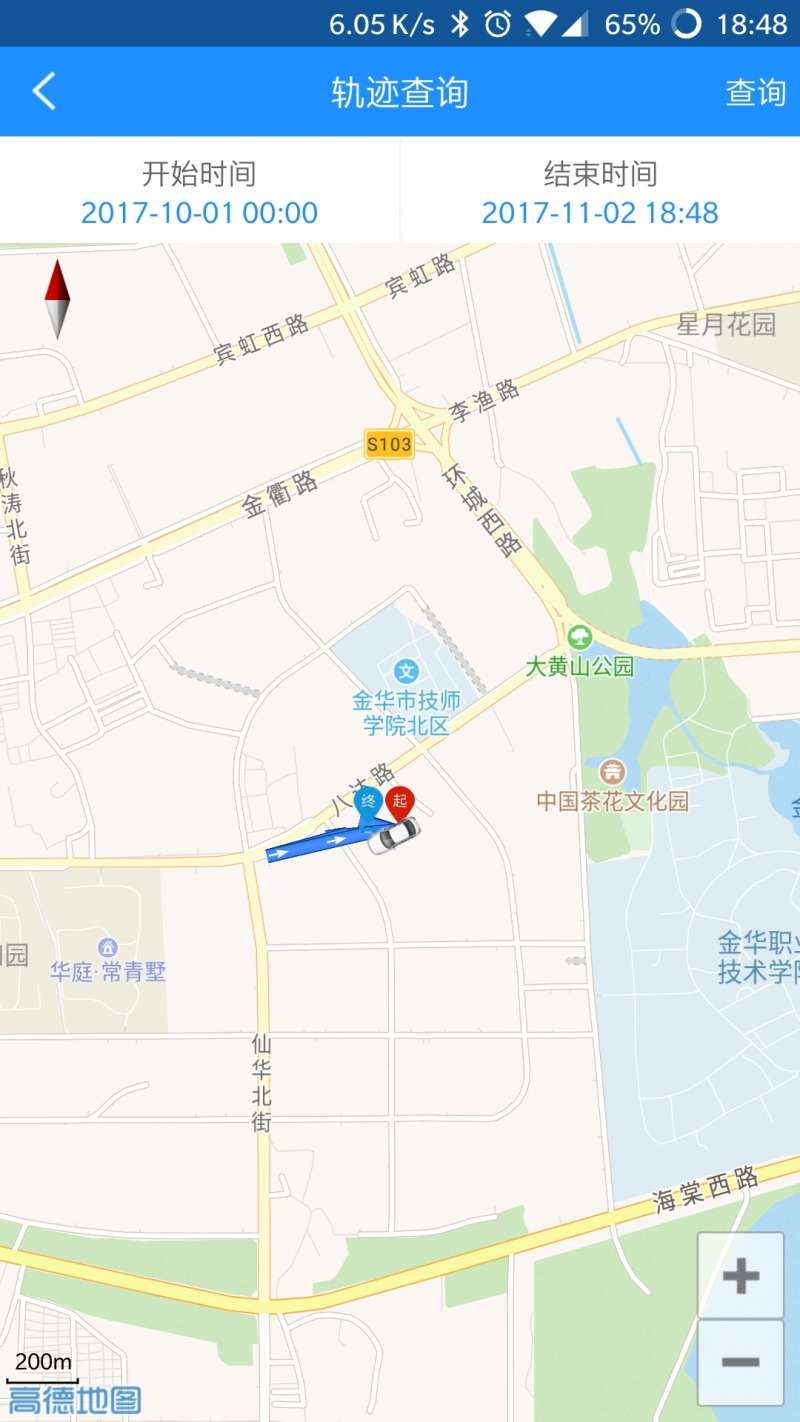Change the 开始时间 start time
This screenshot has width=800, height=1422.
pos(199,192)
